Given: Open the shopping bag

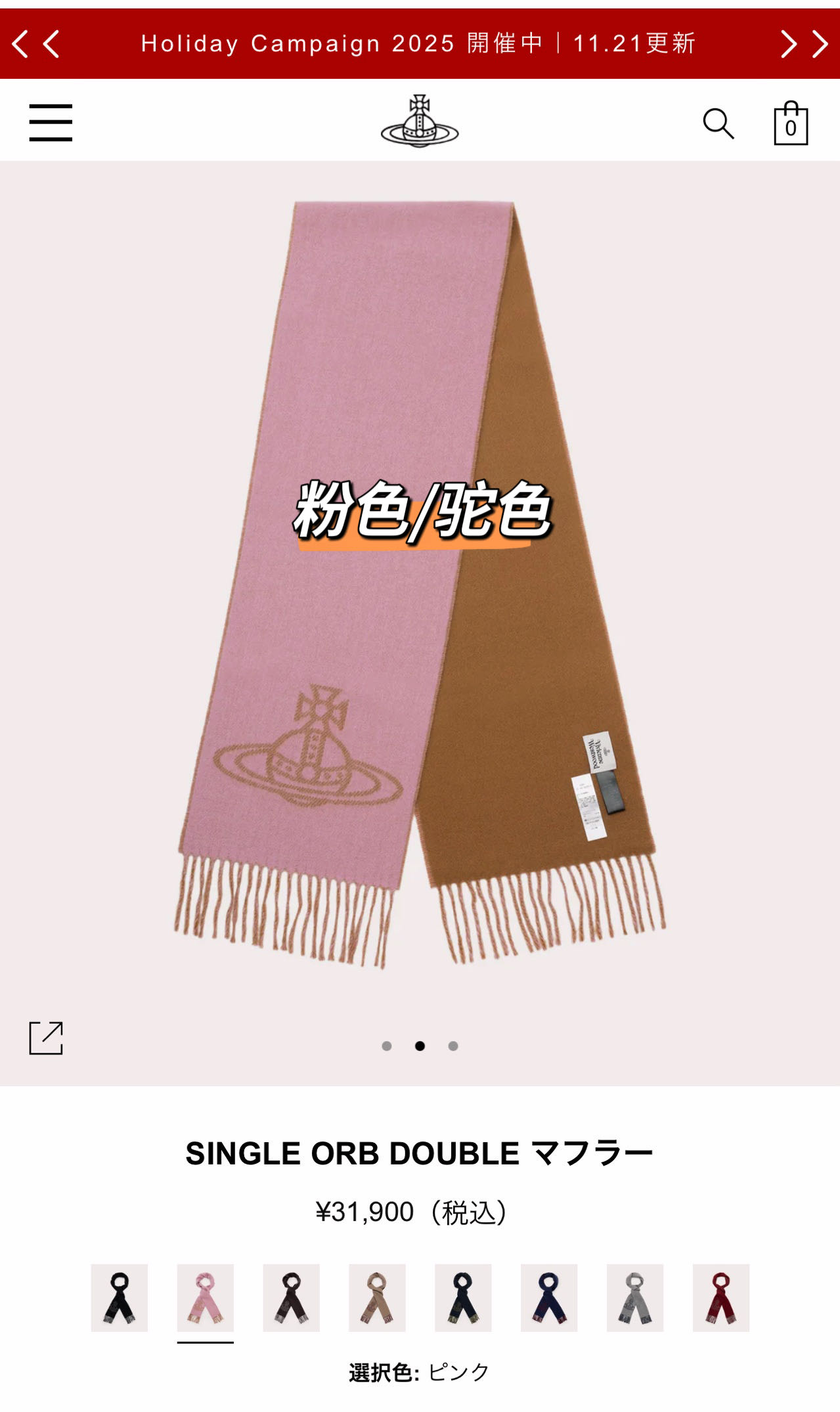Looking at the screenshot, I should click(791, 123).
